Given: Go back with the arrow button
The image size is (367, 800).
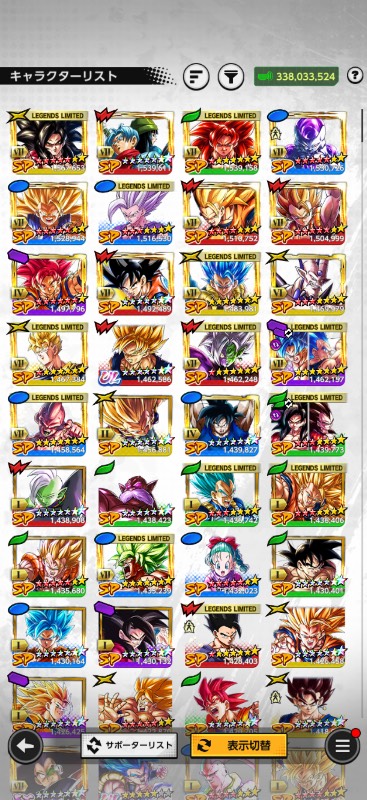Looking at the screenshot, I should tap(25, 746).
